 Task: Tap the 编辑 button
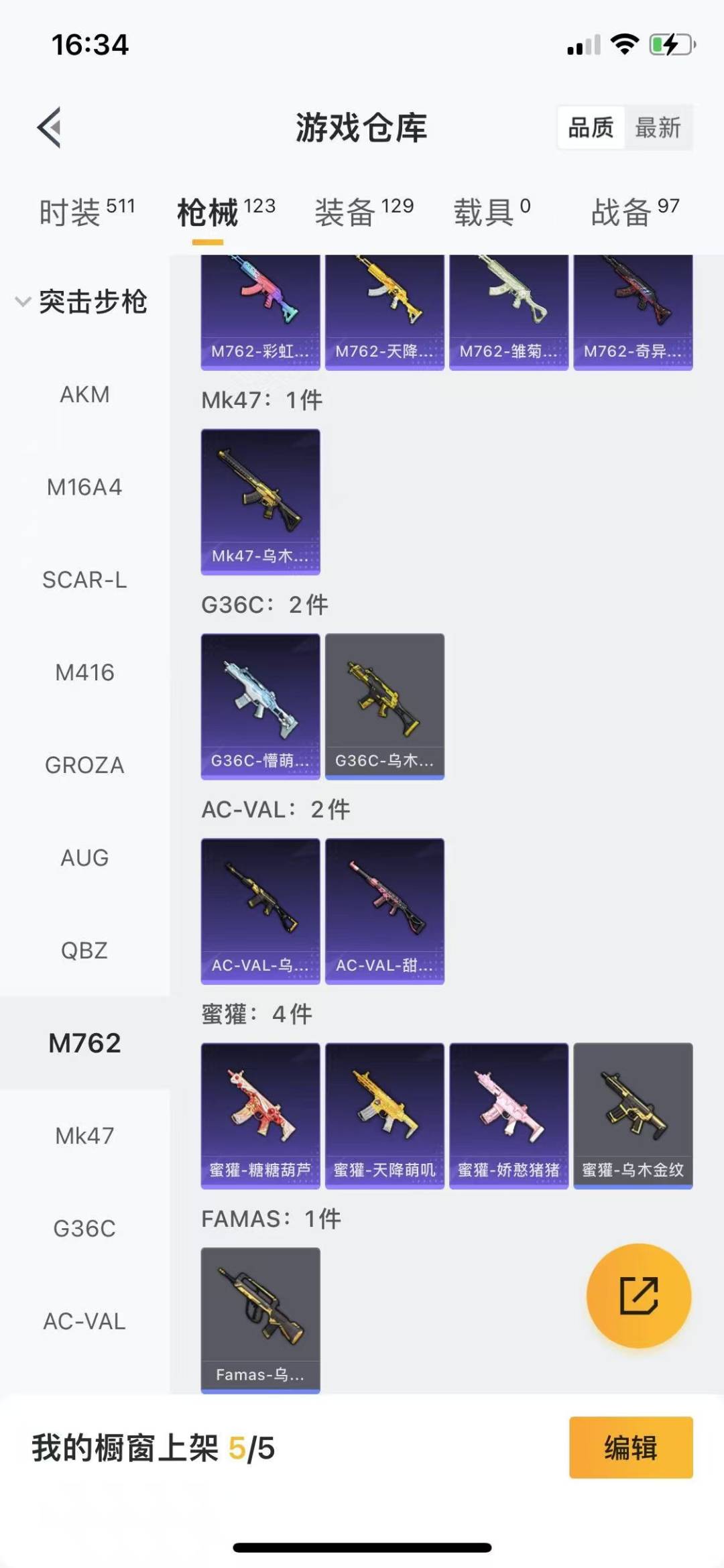pyautogui.click(x=630, y=1447)
